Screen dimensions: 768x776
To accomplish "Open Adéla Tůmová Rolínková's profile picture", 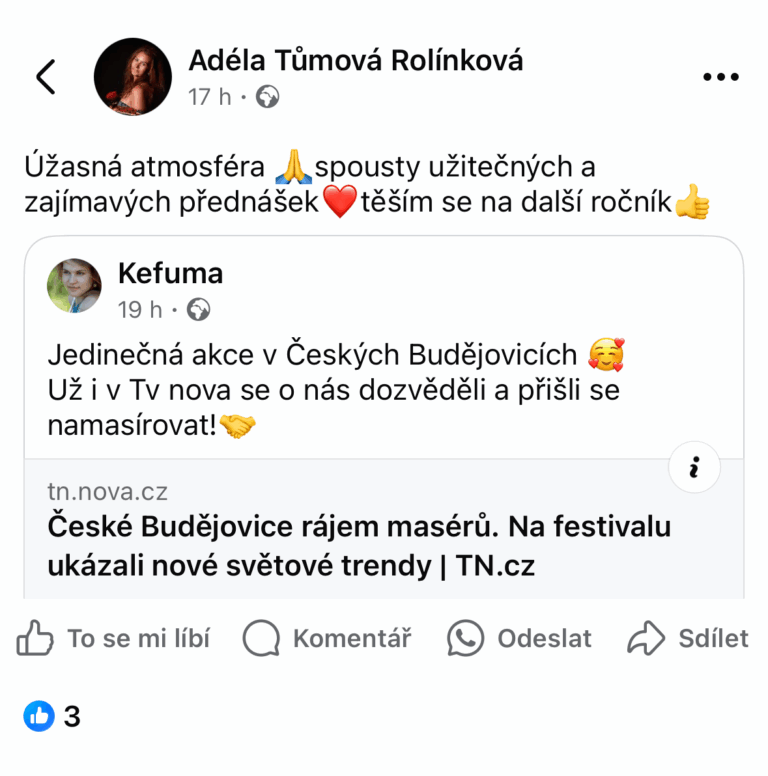I will pos(132,77).
